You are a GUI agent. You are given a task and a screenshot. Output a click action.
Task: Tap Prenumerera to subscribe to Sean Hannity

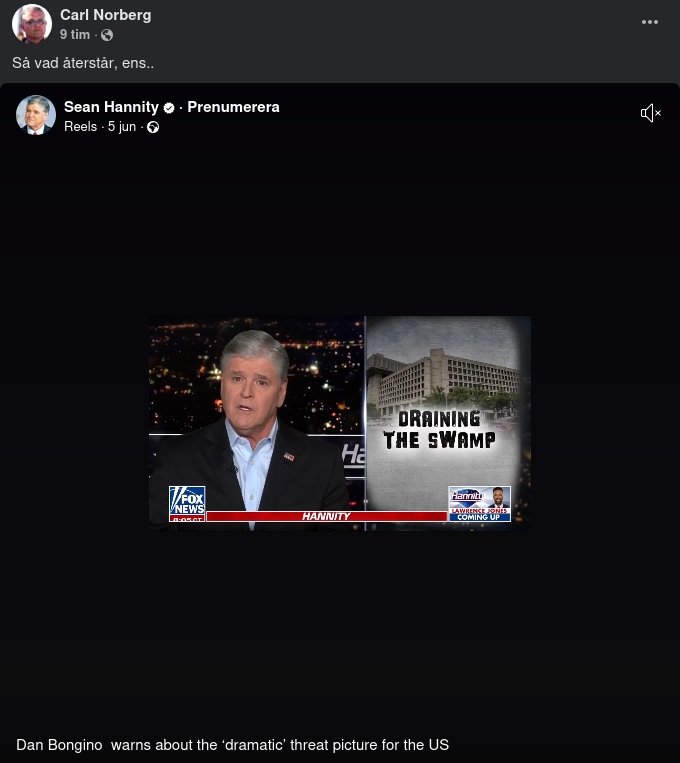pos(233,107)
